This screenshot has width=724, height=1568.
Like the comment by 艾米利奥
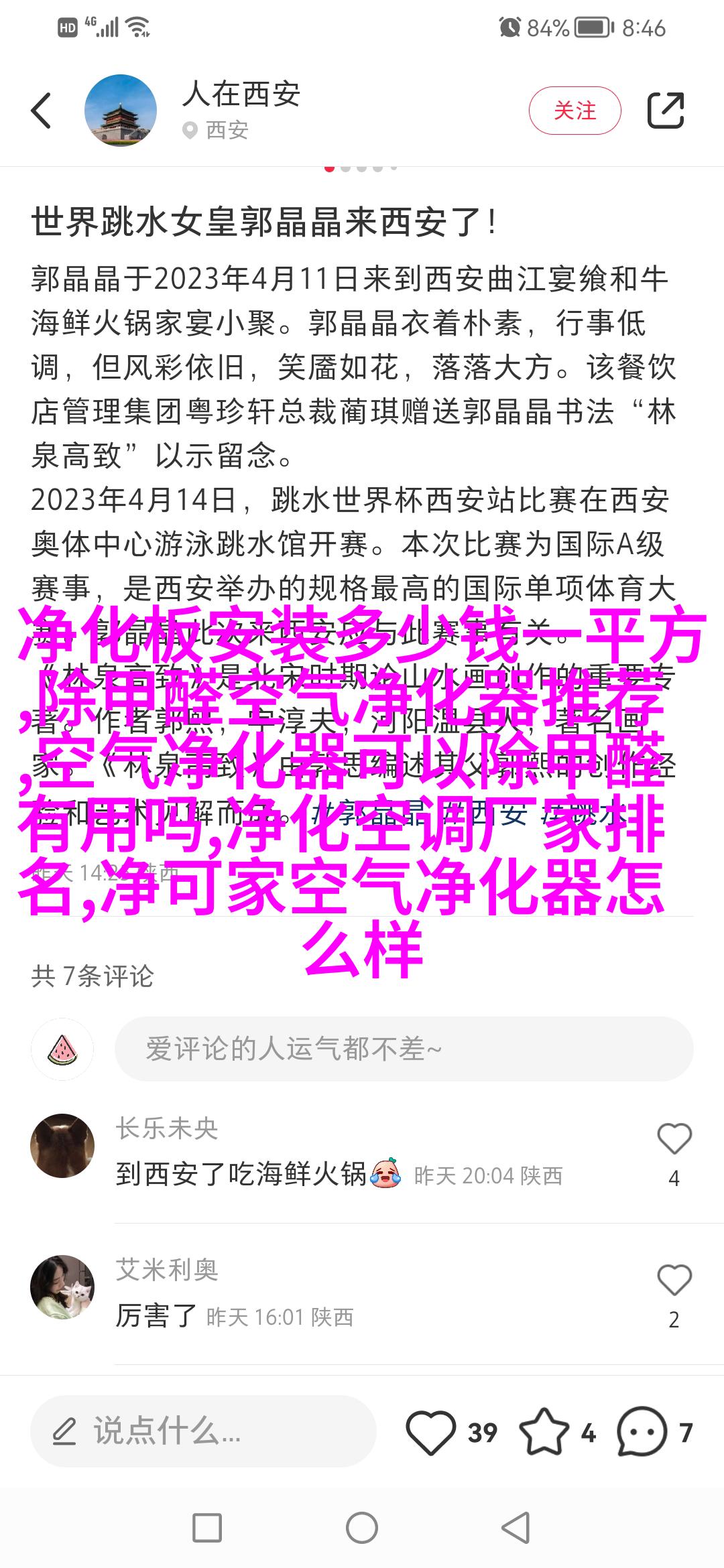(x=674, y=1280)
